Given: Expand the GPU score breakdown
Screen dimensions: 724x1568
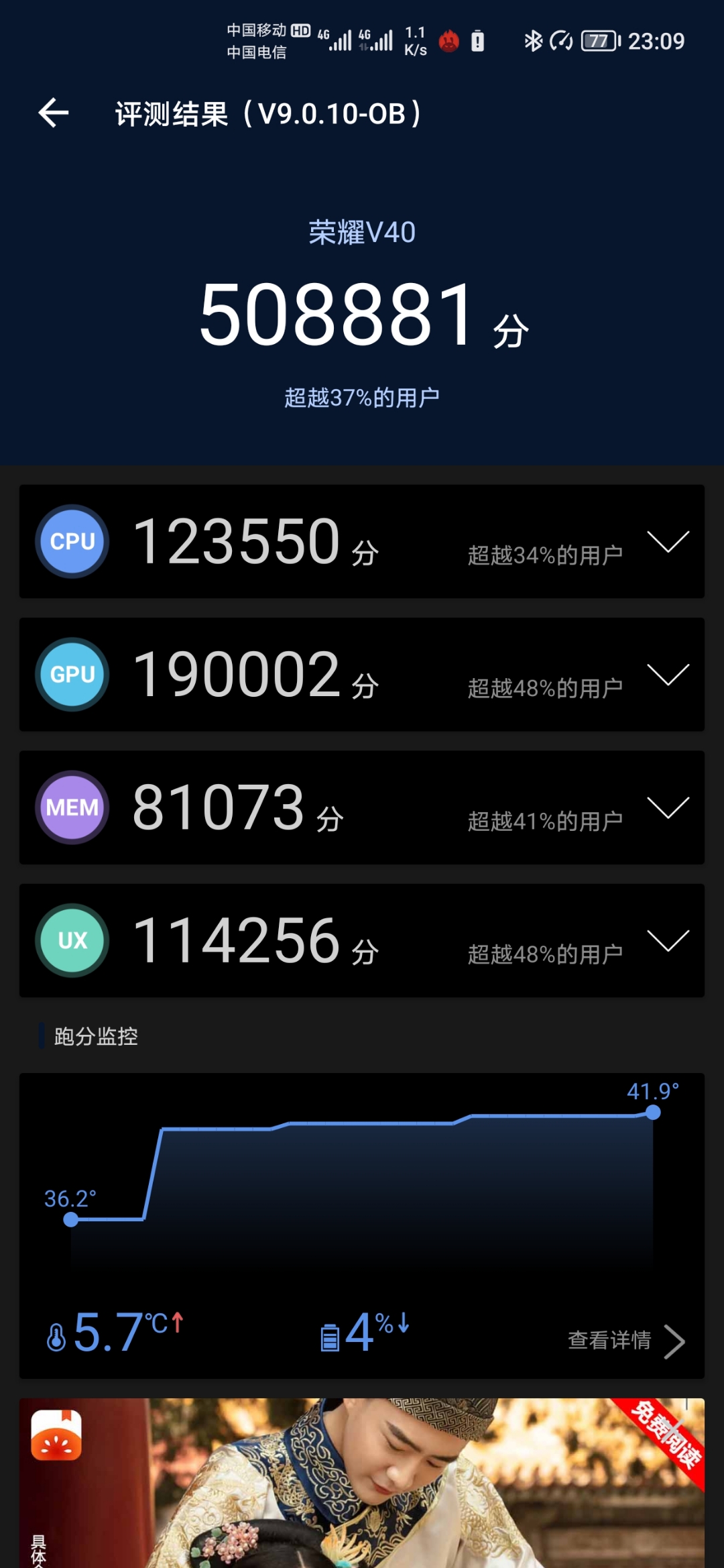Looking at the screenshot, I should coord(668,674).
